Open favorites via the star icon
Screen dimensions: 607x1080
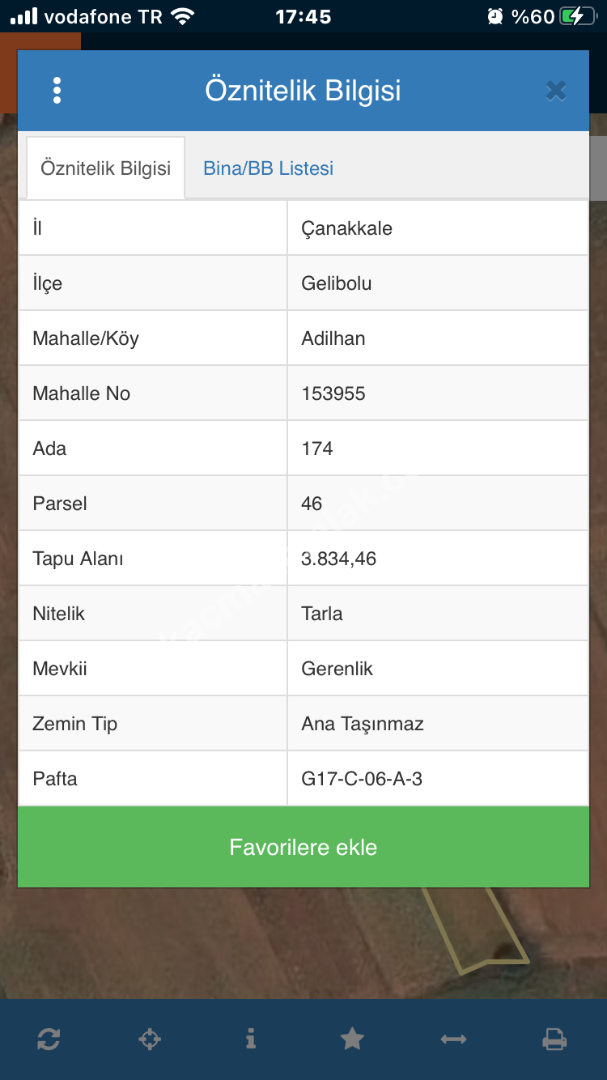coord(352,1039)
